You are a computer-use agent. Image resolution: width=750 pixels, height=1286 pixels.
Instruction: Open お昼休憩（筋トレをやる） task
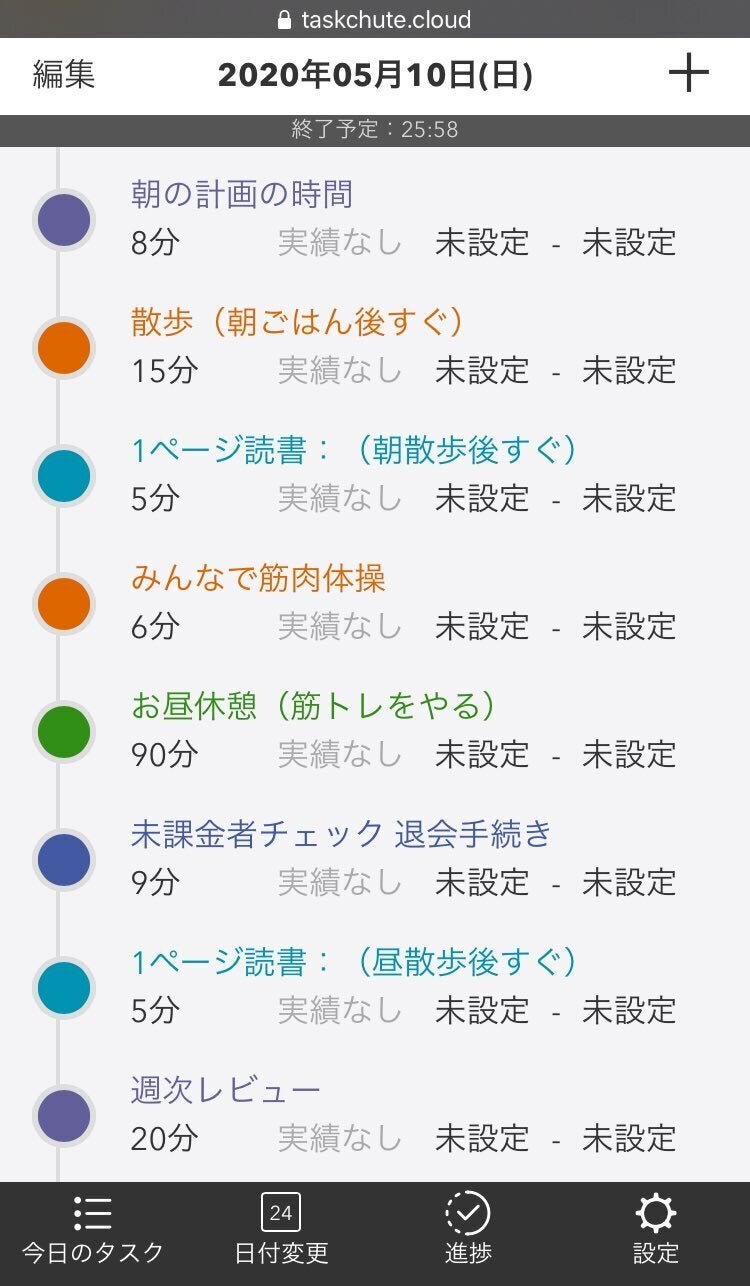pos(314,706)
